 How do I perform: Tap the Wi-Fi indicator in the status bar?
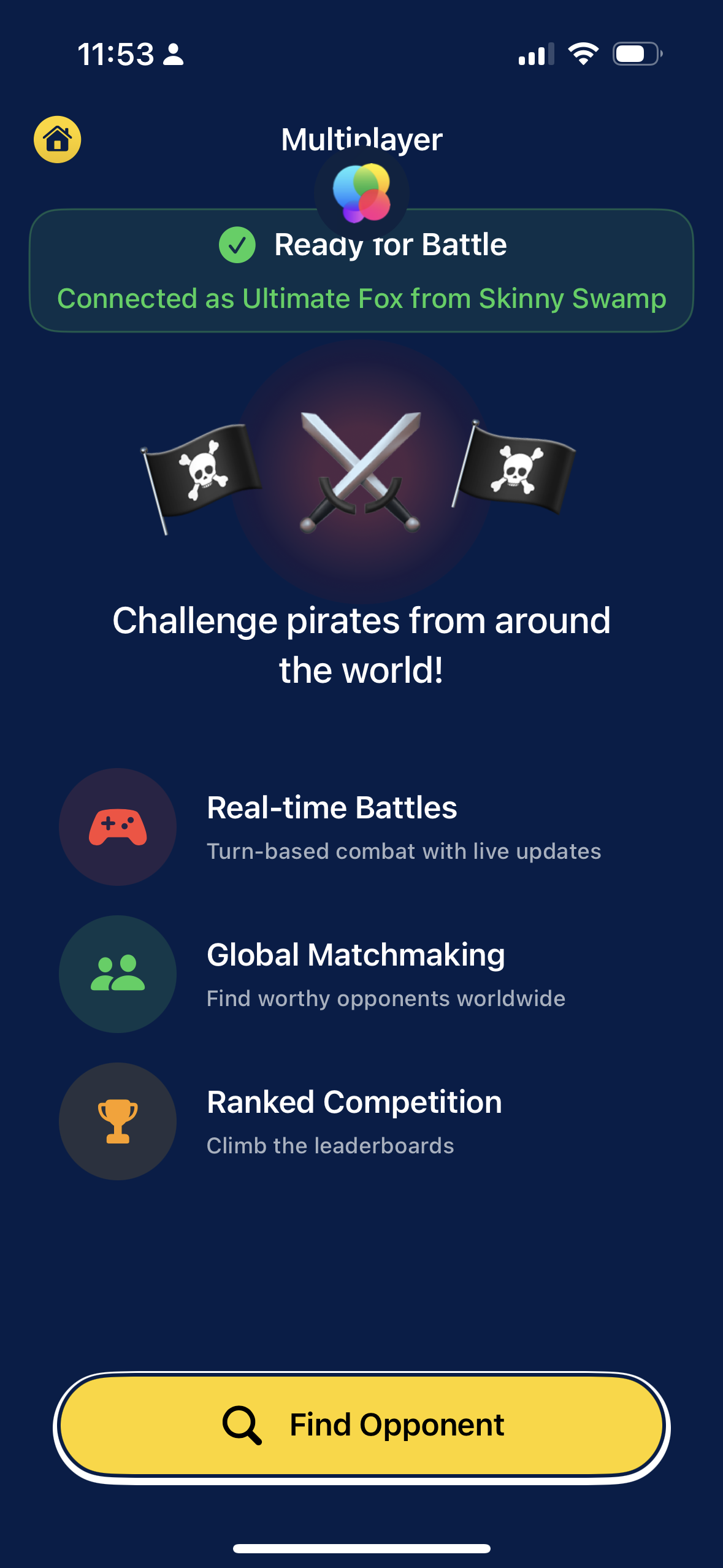pos(583,55)
